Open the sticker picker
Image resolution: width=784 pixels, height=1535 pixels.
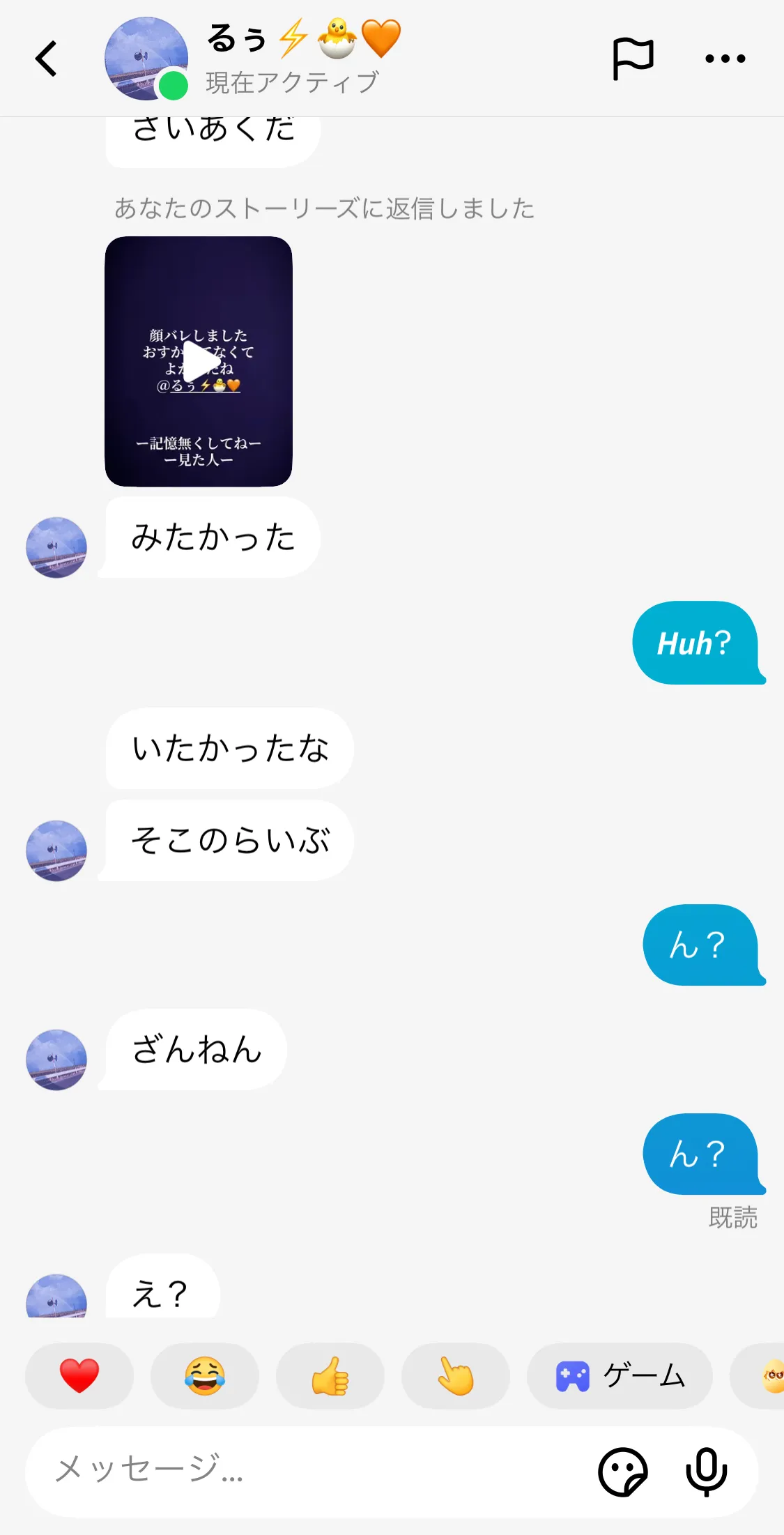point(622,1472)
